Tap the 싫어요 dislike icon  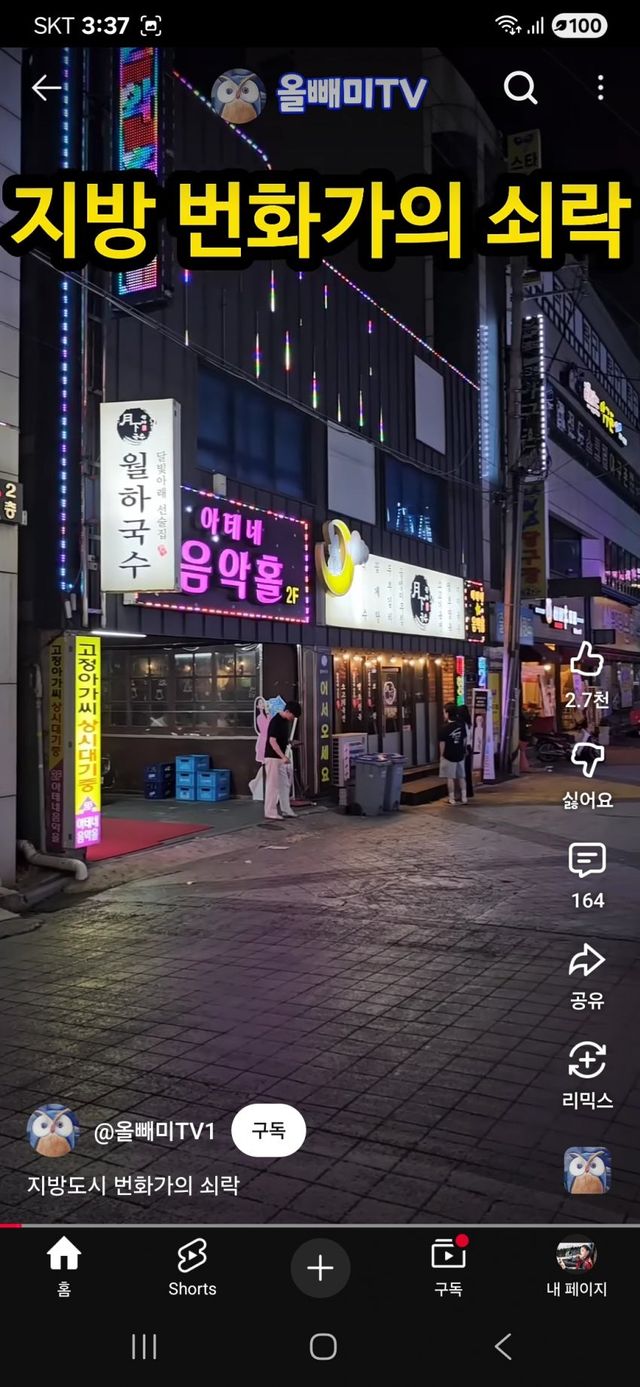click(x=587, y=760)
